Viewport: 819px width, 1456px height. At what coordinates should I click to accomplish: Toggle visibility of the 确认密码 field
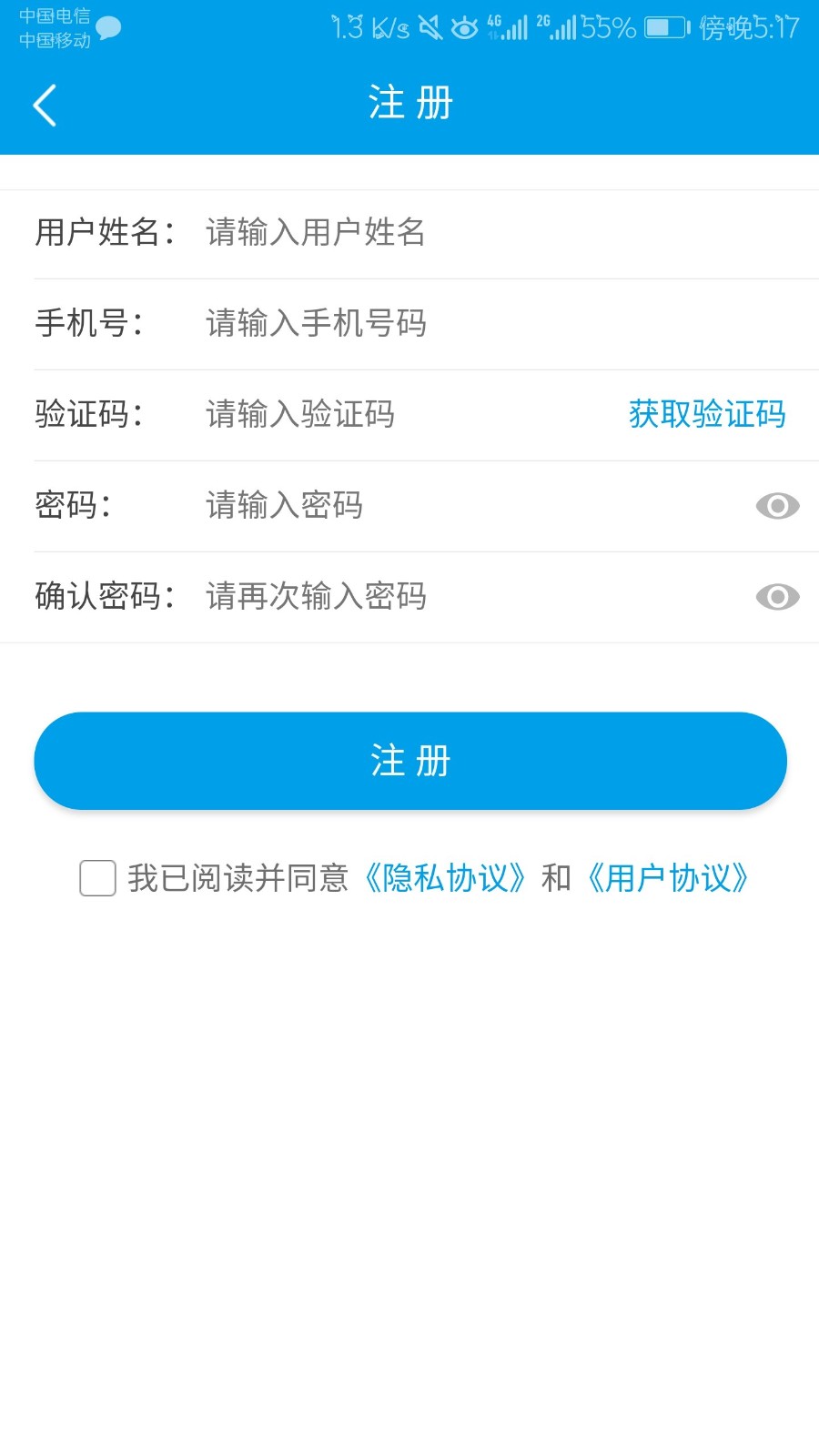tap(777, 597)
